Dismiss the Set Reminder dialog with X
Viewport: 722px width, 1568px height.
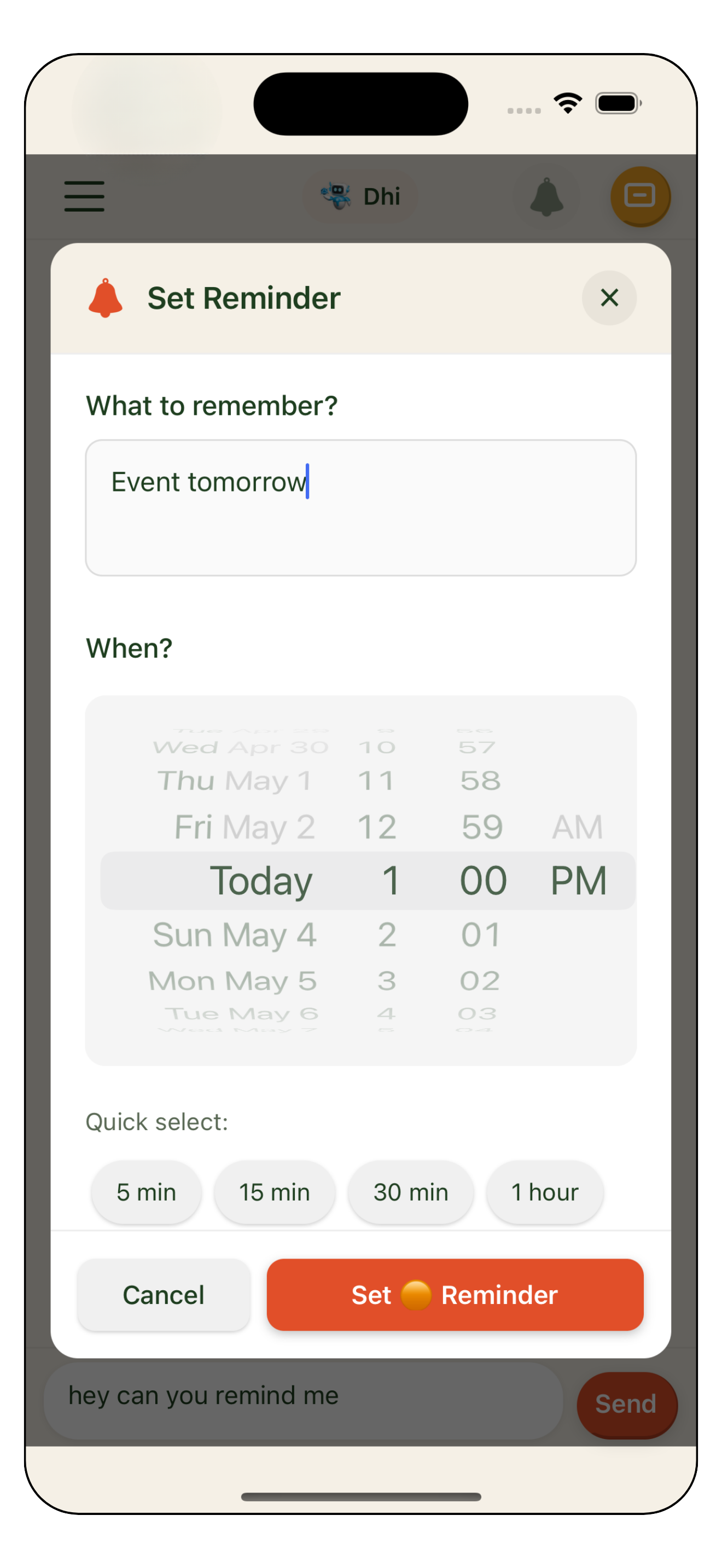point(609,297)
